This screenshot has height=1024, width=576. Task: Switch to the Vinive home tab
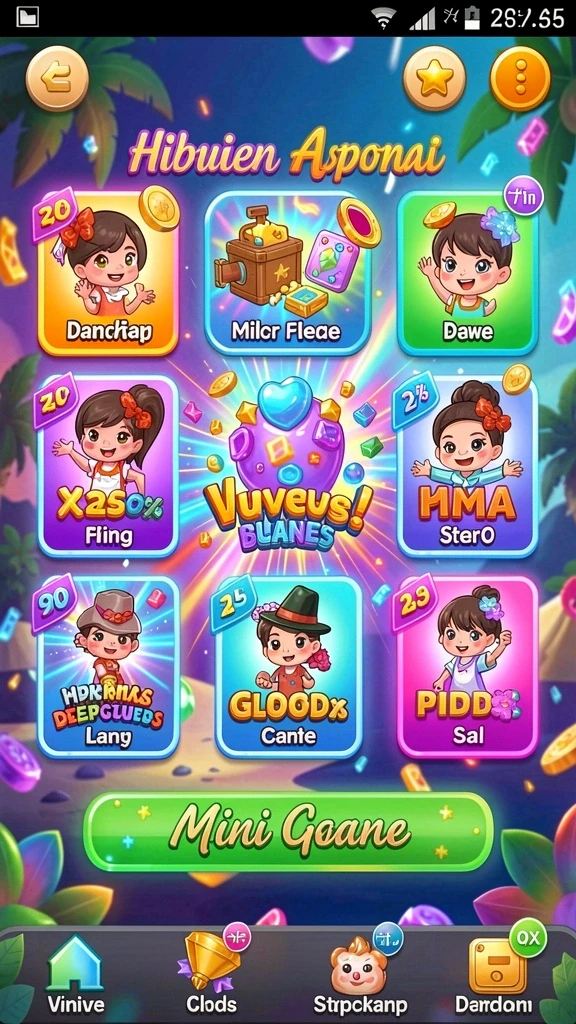click(74, 975)
